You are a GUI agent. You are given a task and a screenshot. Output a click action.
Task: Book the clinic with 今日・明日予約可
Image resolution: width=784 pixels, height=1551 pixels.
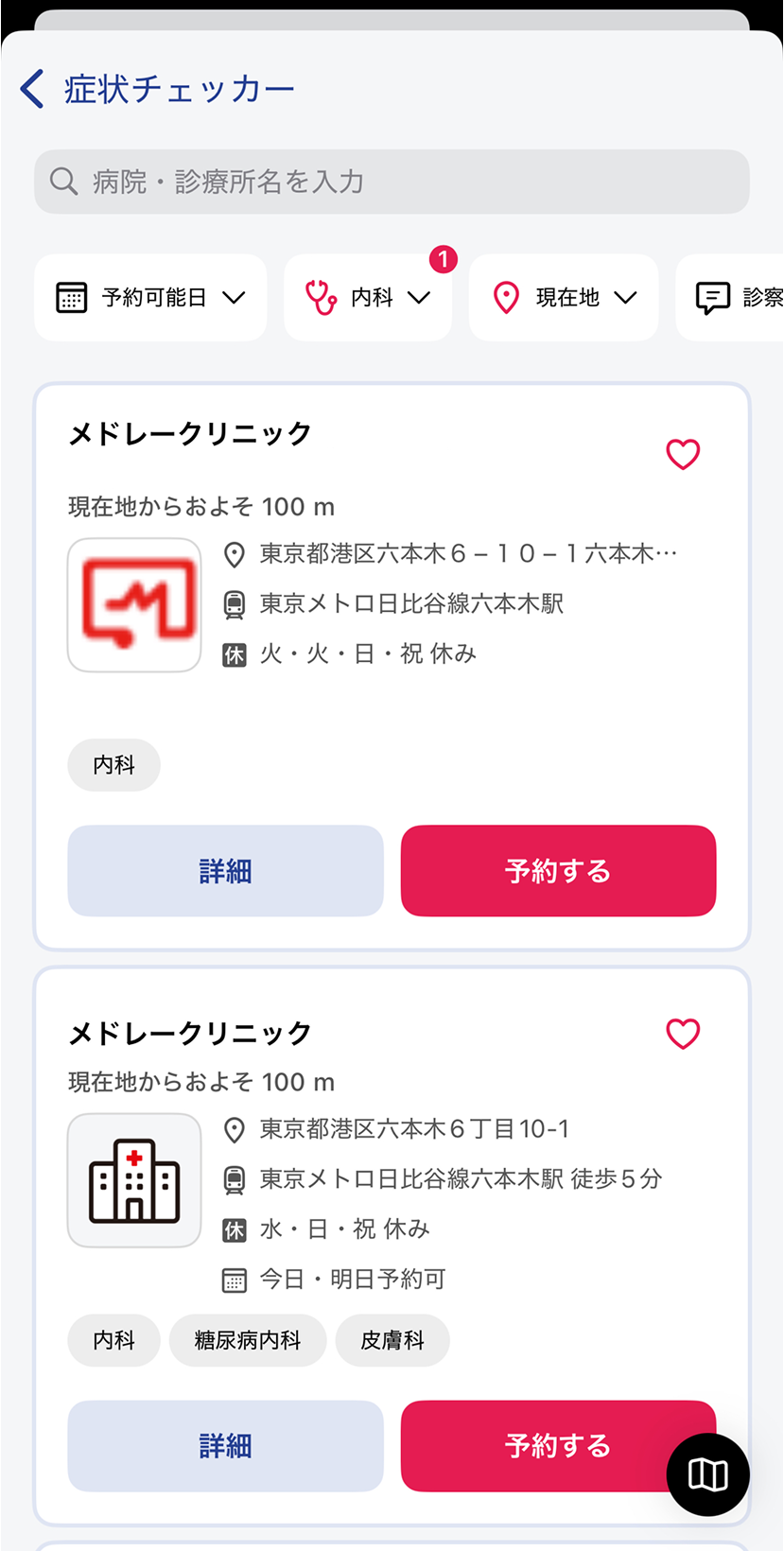click(x=539, y=1446)
